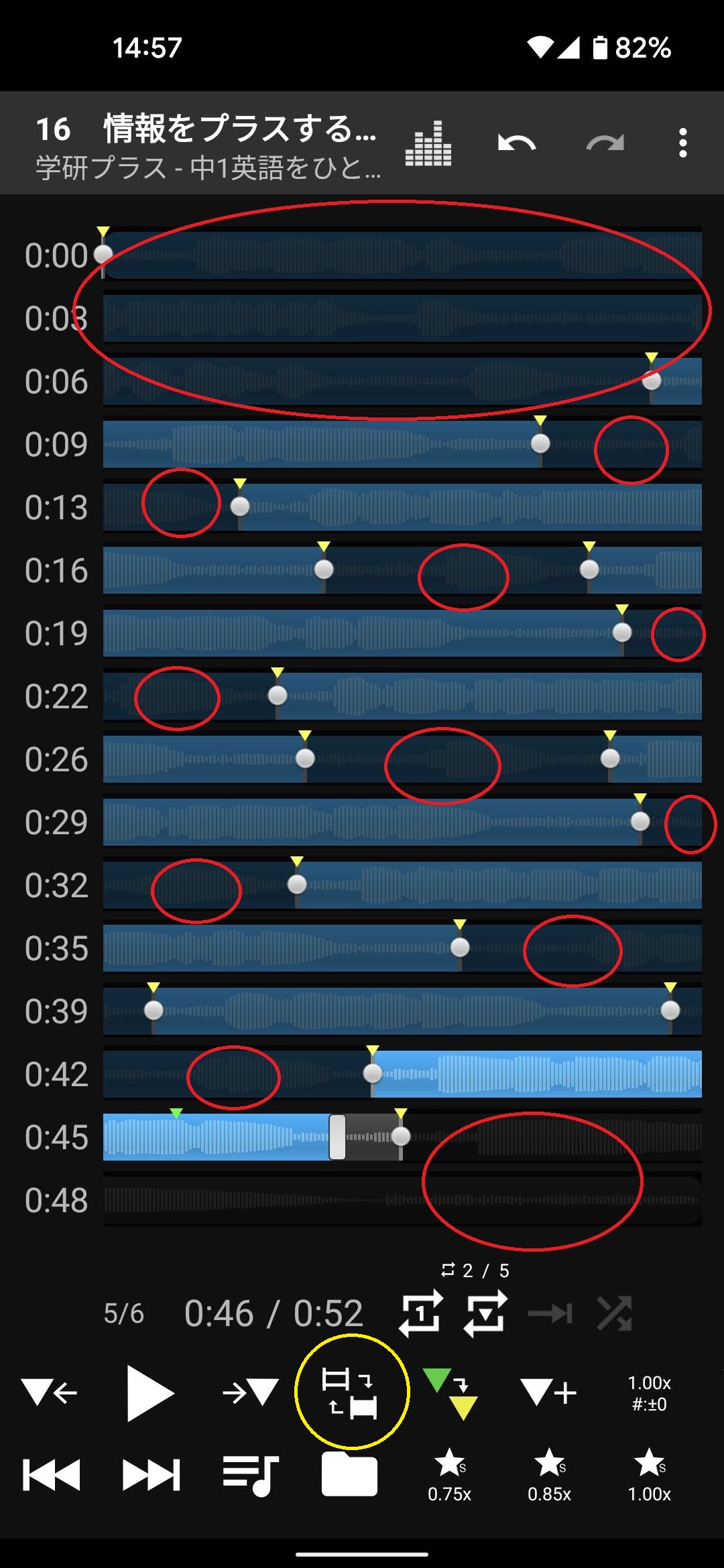Start playback with the play button
Viewport: 724px width, 1568px height.
(x=150, y=1394)
